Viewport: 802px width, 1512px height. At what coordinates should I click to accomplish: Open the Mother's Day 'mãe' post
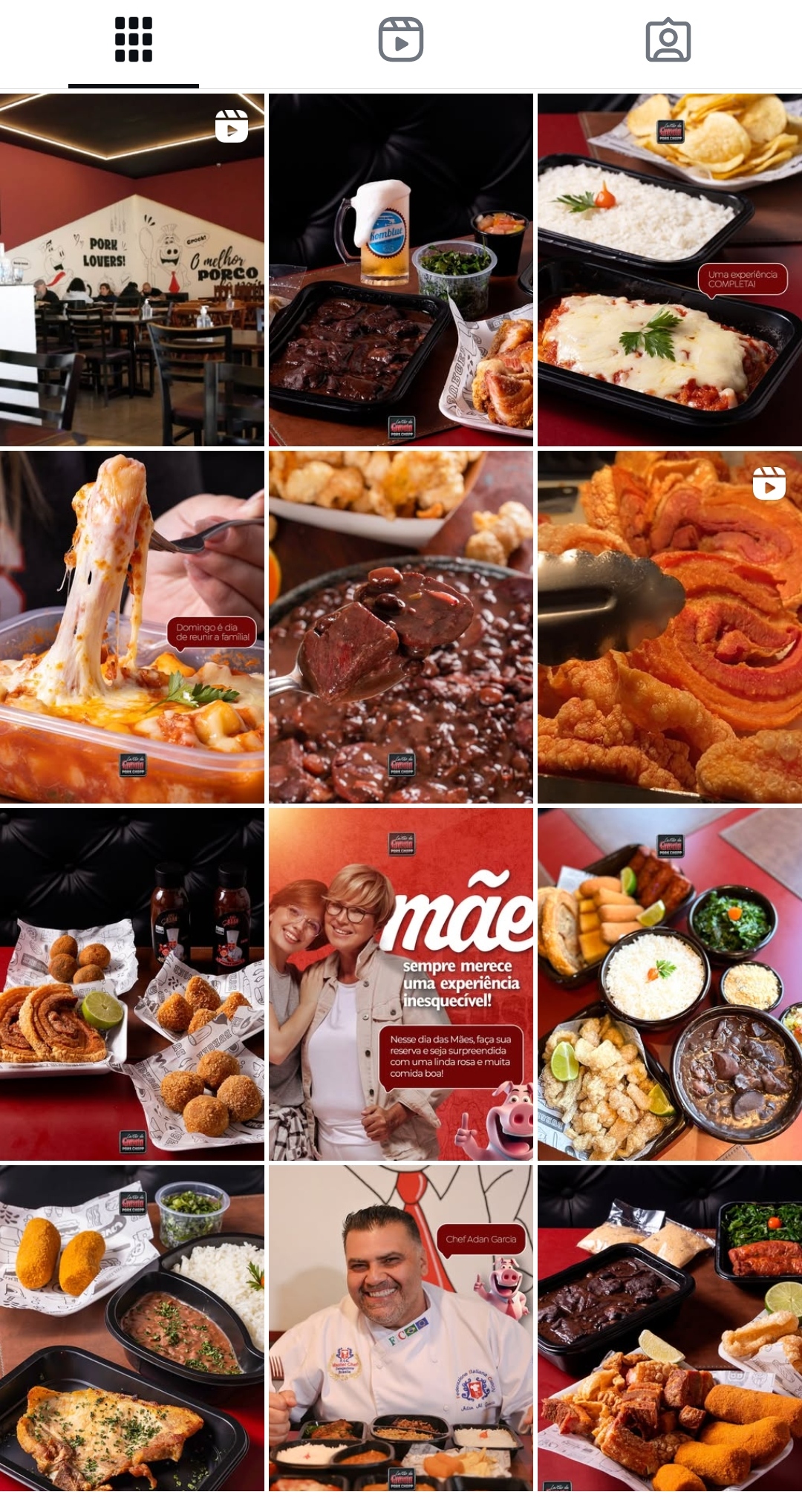(x=401, y=985)
